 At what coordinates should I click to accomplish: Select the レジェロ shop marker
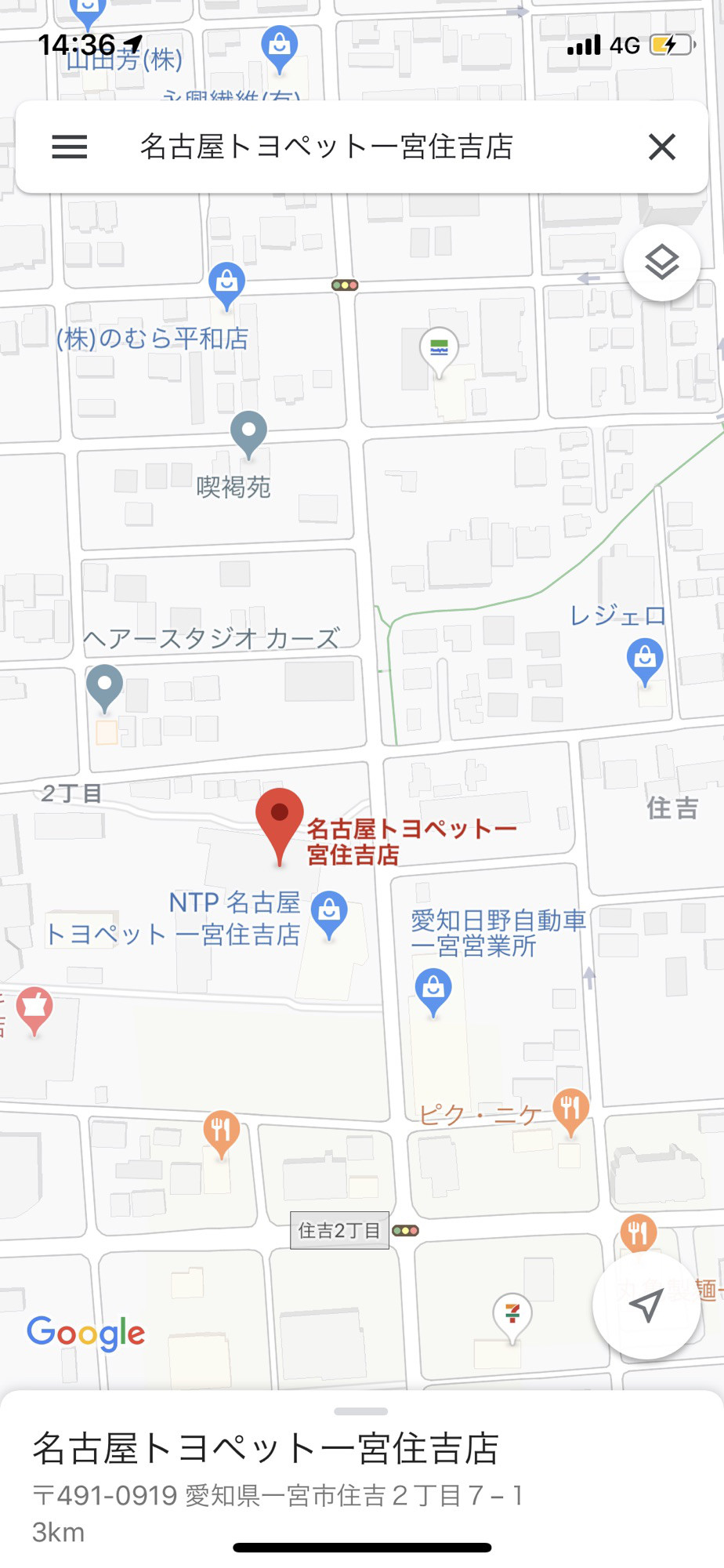tap(645, 660)
